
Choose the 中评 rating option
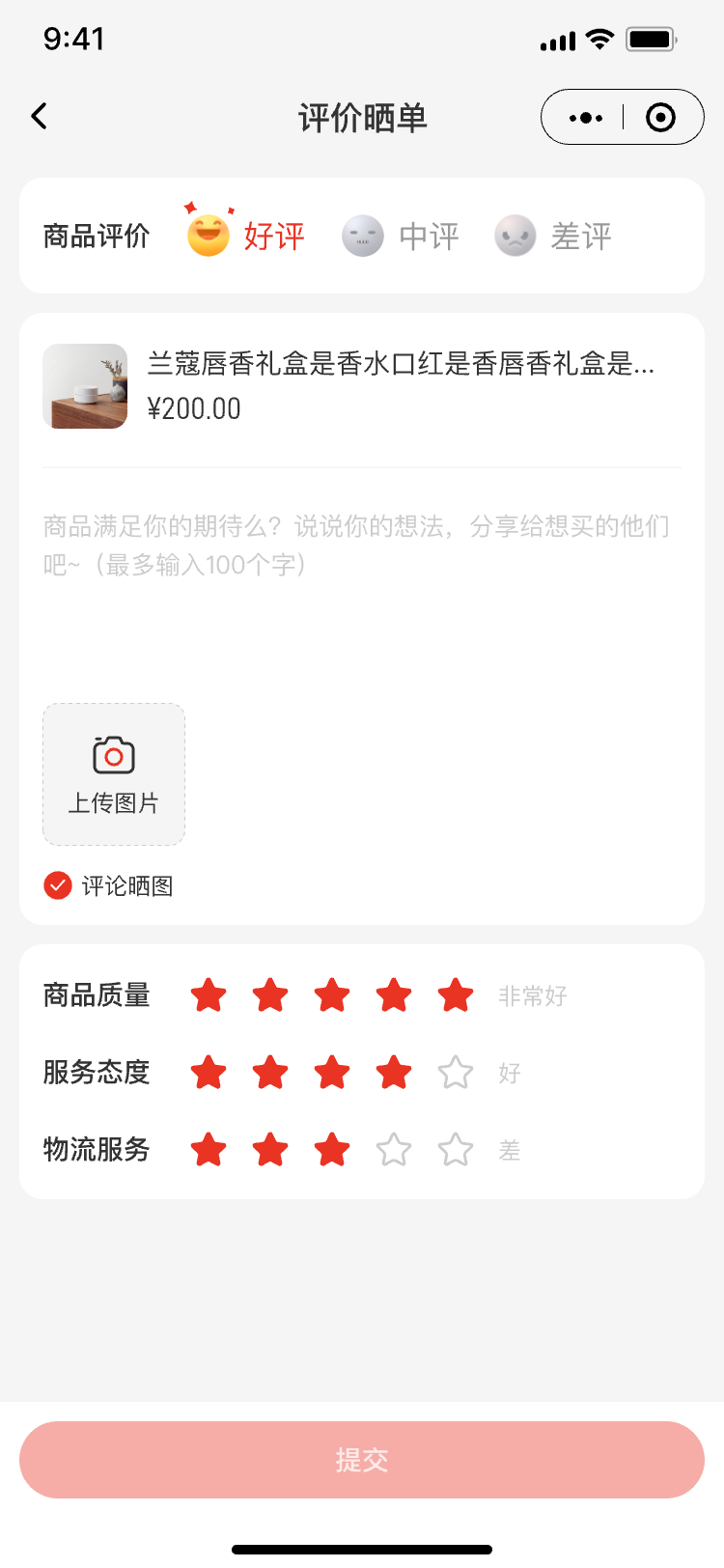[402, 236]
